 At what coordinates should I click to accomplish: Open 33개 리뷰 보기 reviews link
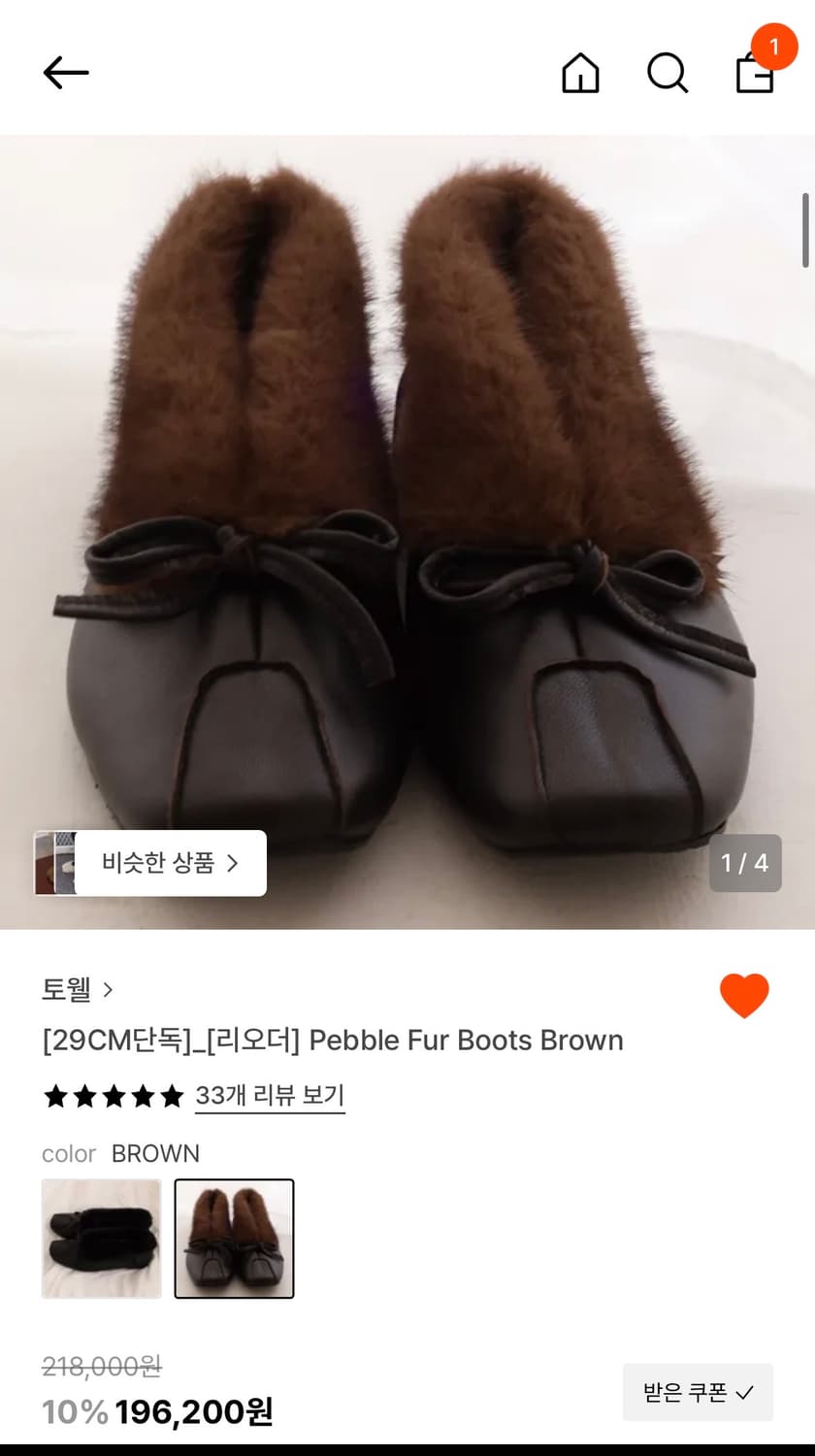pos(269,1096)
